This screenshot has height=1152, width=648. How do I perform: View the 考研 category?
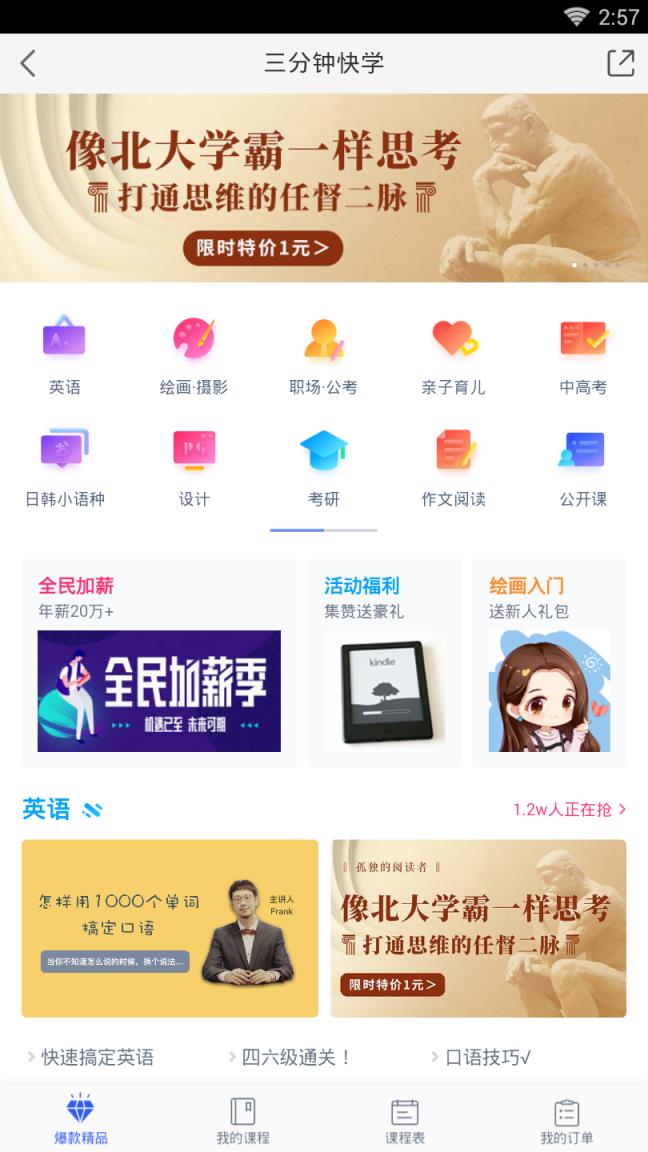[x=323, y=467]
